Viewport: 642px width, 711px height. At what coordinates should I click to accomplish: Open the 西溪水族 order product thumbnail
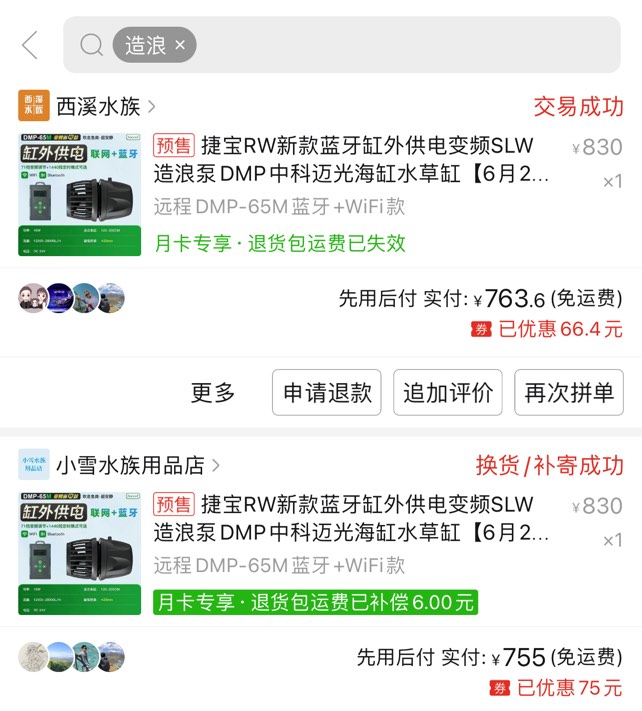tap(79, 194)
